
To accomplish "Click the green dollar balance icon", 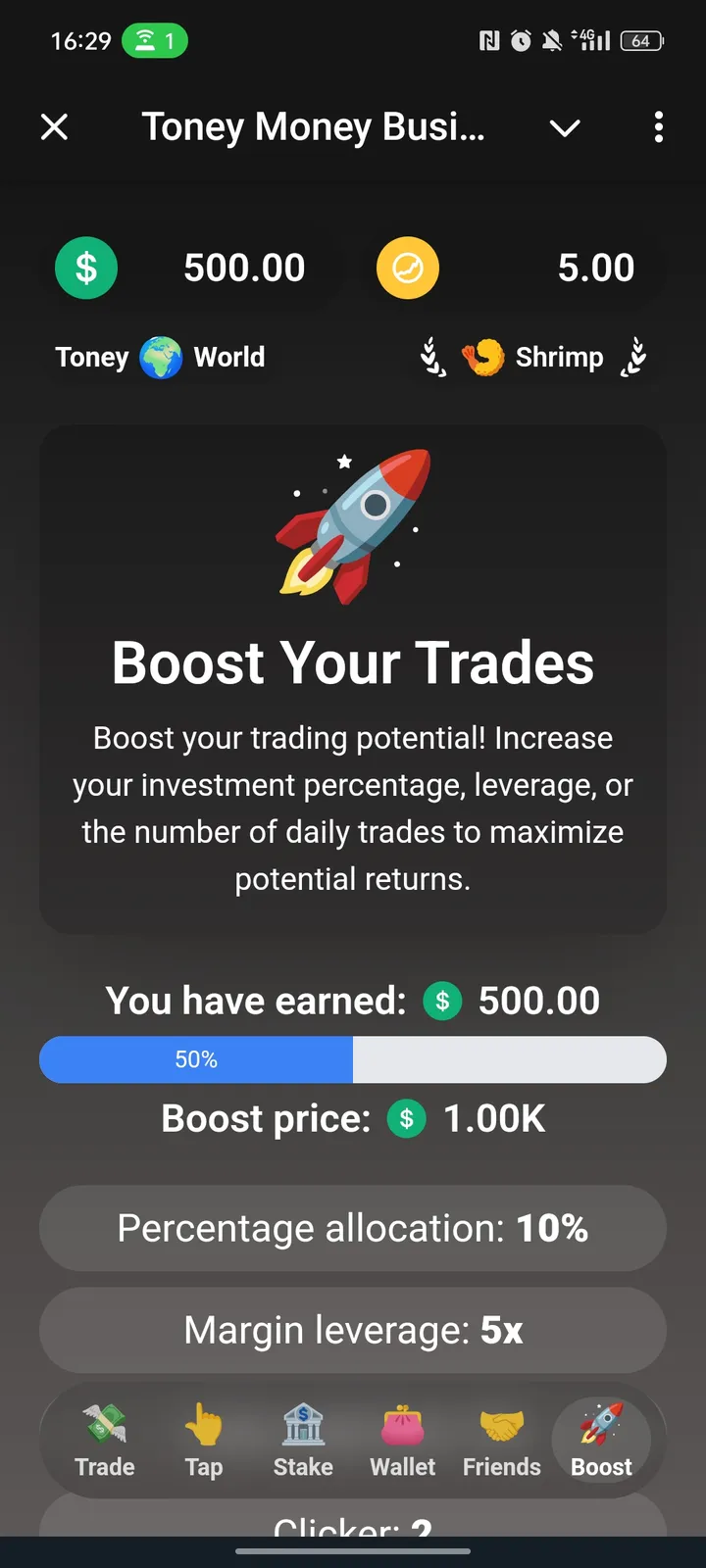I will [x=86, y=268].
